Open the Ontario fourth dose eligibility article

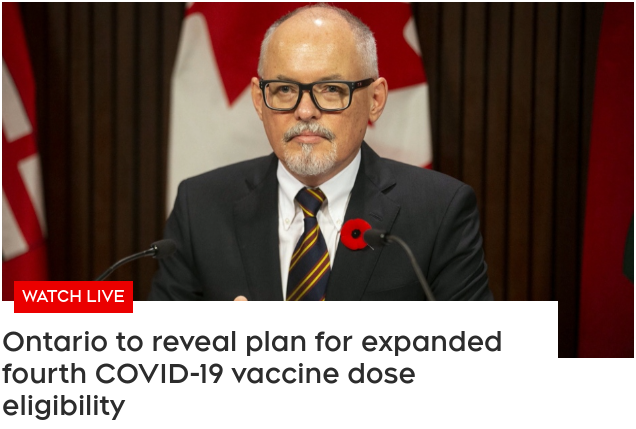(x=252, y=373)
